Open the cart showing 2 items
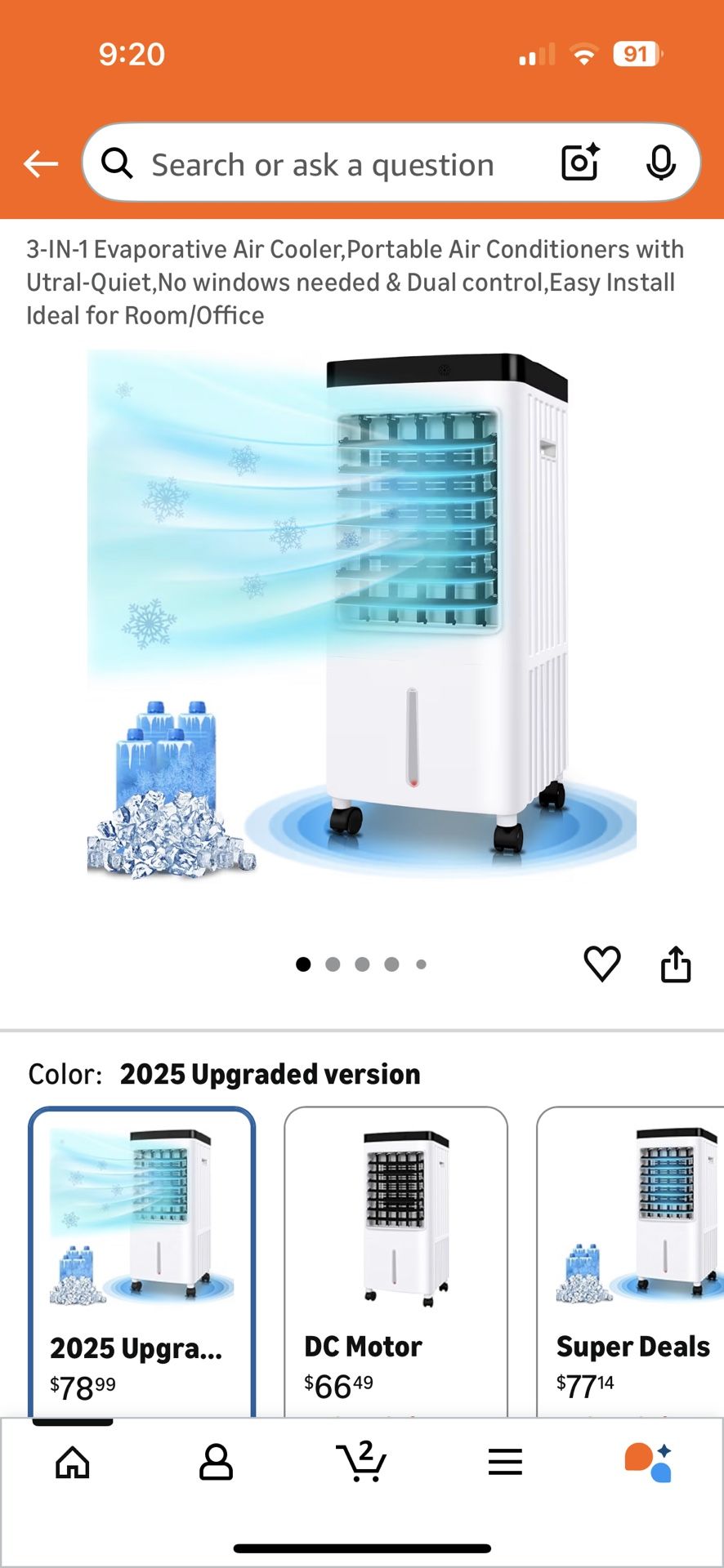Image resolution: width=724 pixels, height=1568 pixels. (x=361, y=1463)
